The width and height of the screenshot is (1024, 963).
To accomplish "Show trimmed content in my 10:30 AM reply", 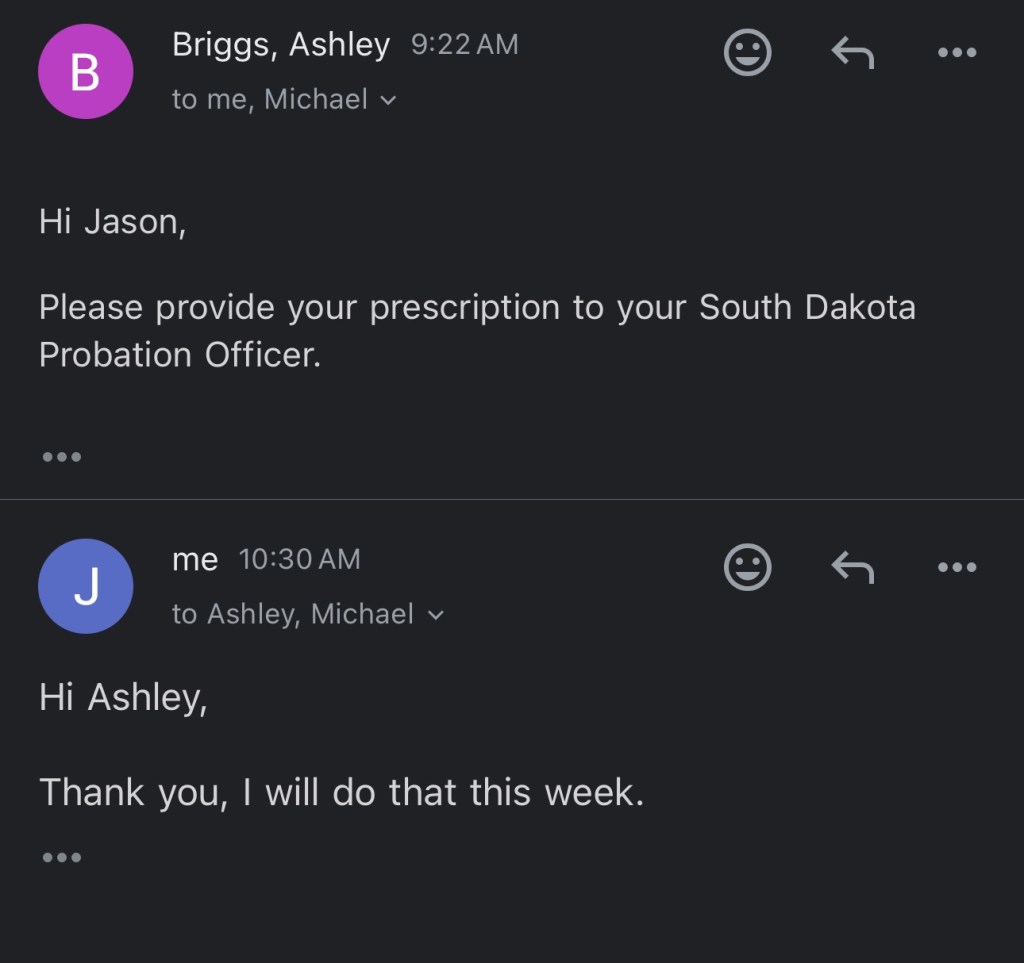I will pyautogui.click(x=62, y=857).
